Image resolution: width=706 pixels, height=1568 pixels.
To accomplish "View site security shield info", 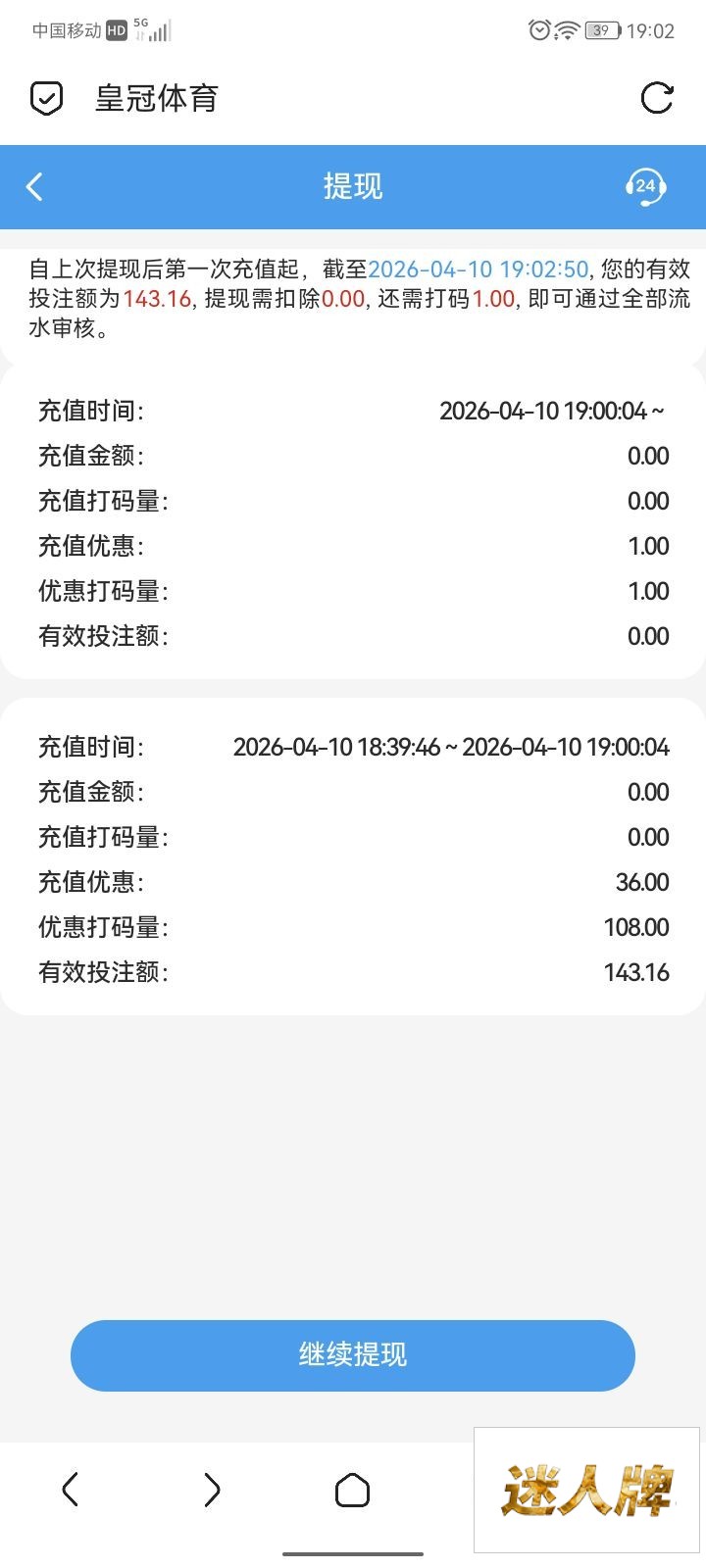I will (x=46, y=98).
